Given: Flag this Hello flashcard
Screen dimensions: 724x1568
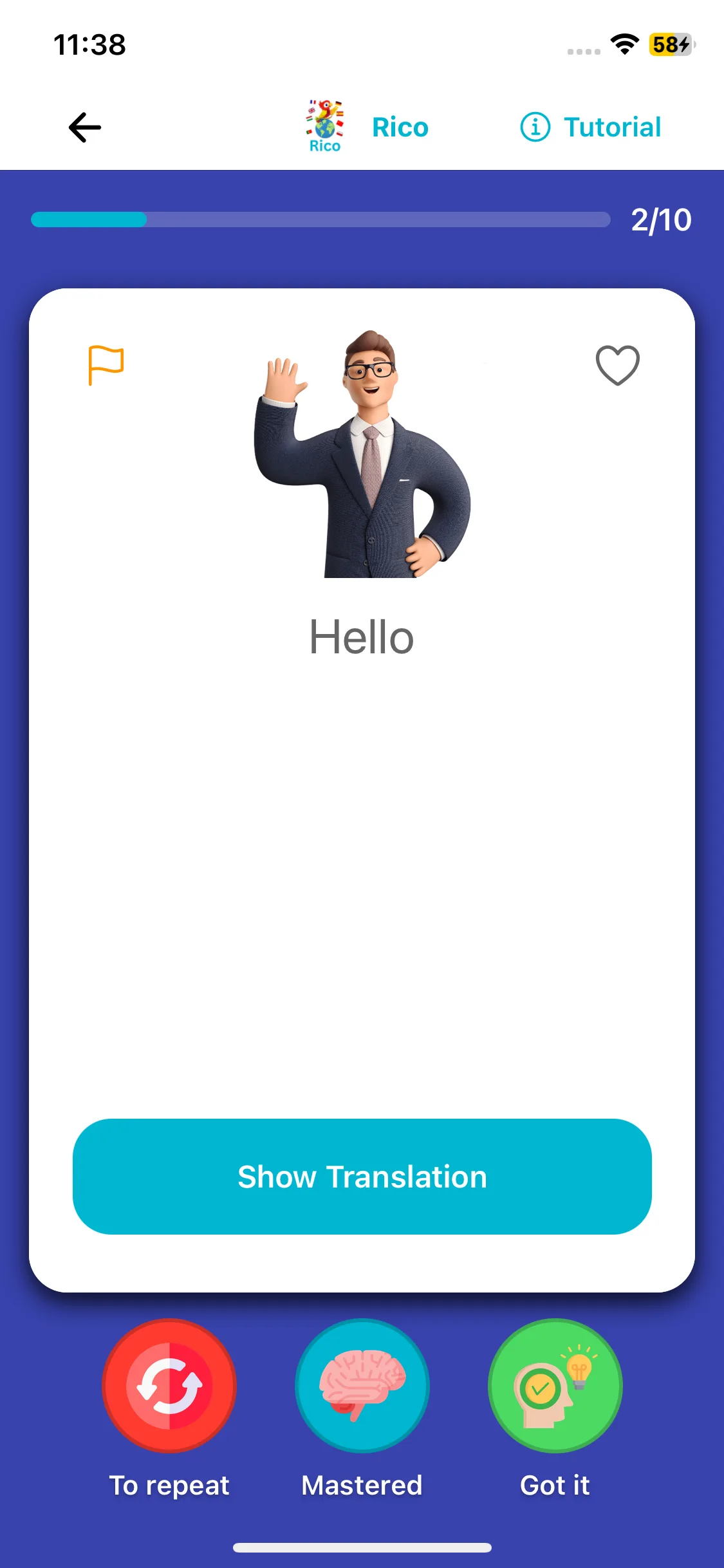Looking at the screenshot, I should [x=106, y=365].
